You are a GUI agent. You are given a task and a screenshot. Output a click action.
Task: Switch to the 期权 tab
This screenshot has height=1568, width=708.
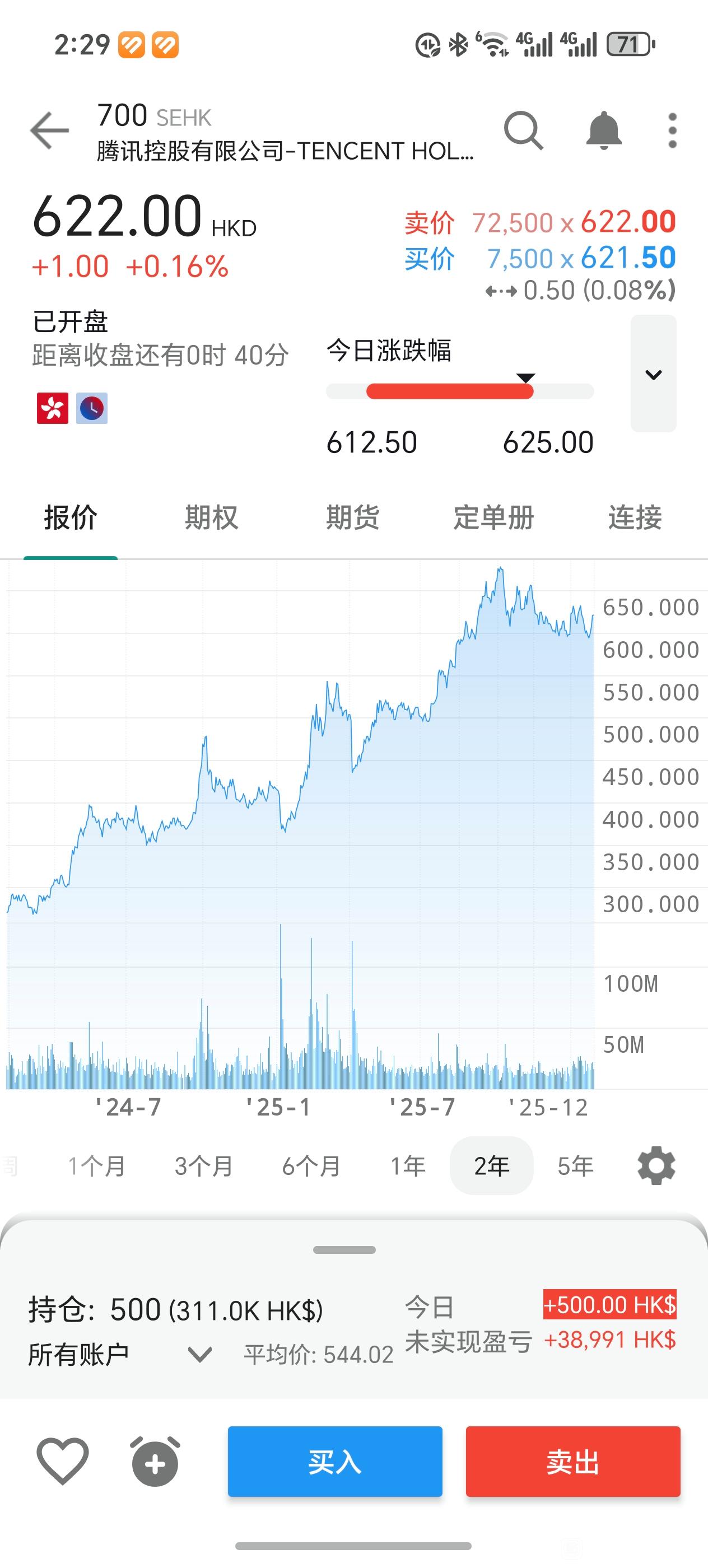[x=211, y=517]
